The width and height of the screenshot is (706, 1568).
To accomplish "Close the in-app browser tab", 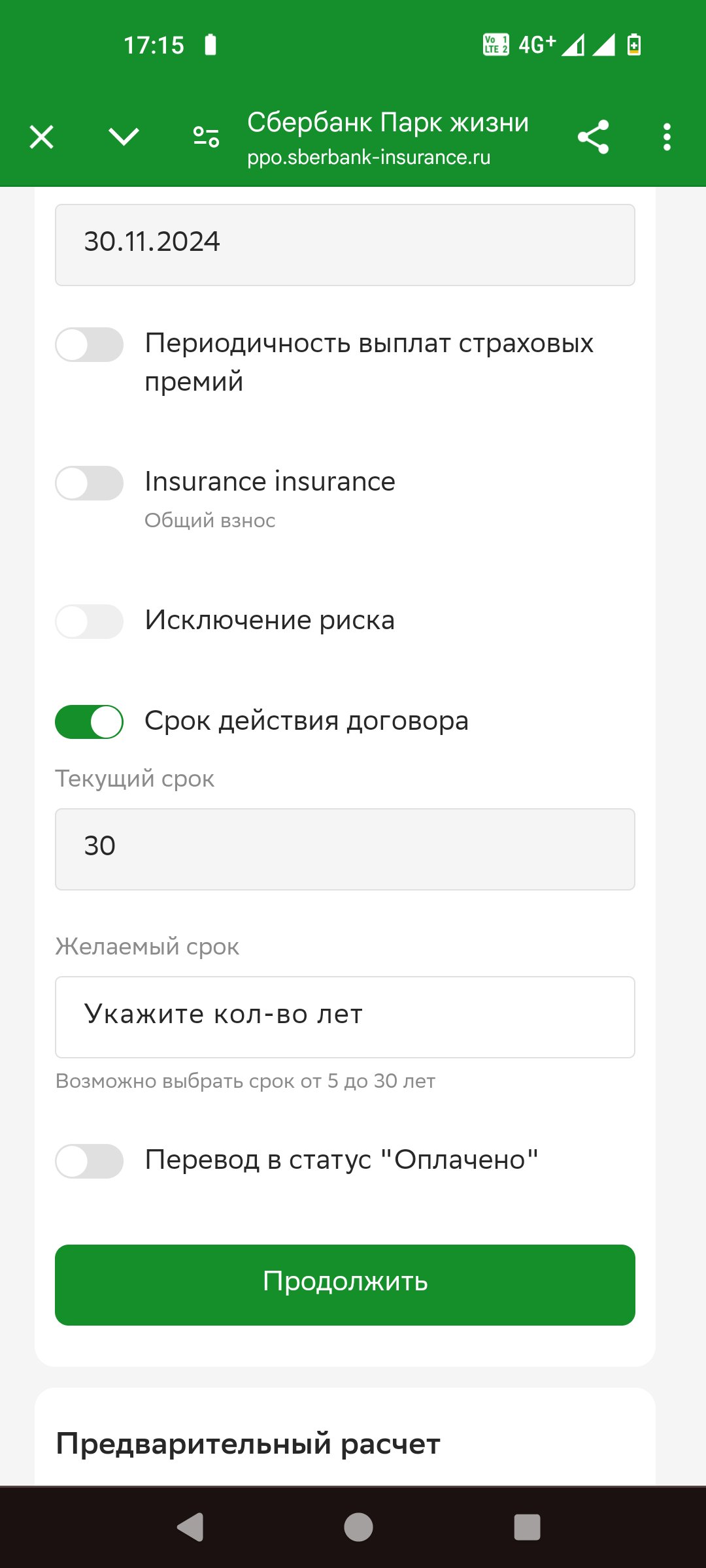I will (42, 137).
